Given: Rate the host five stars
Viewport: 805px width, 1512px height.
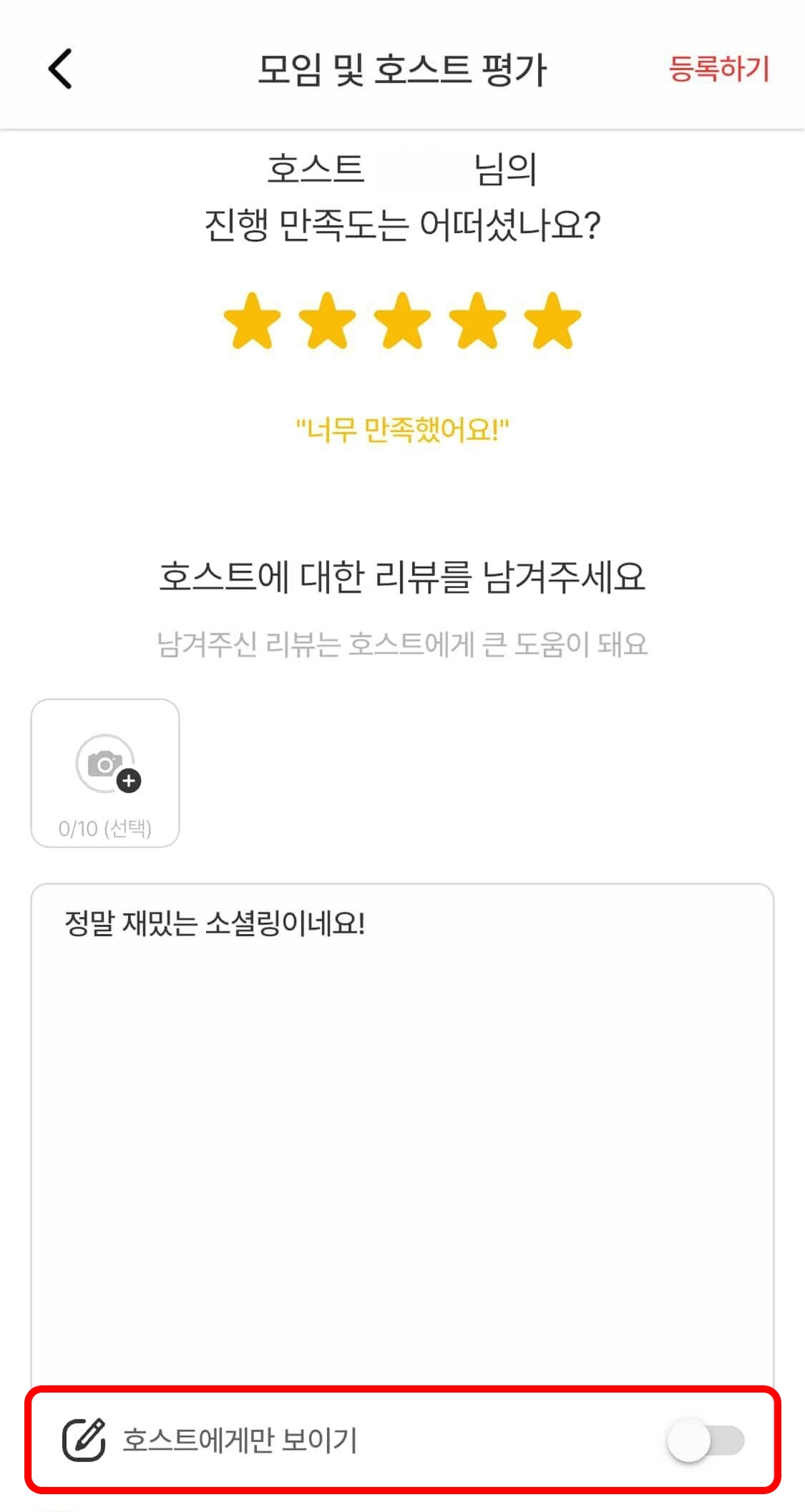Looking at the screenshot, I should click(x=552, y=321).
